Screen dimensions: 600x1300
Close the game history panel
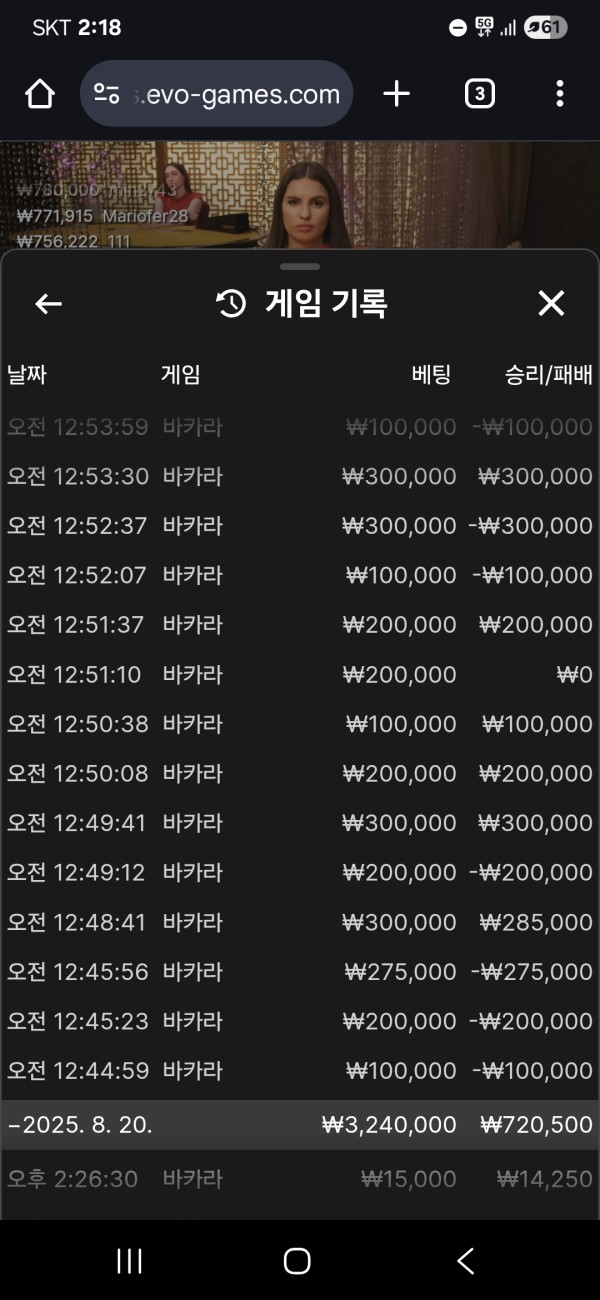tap(551, 304)
